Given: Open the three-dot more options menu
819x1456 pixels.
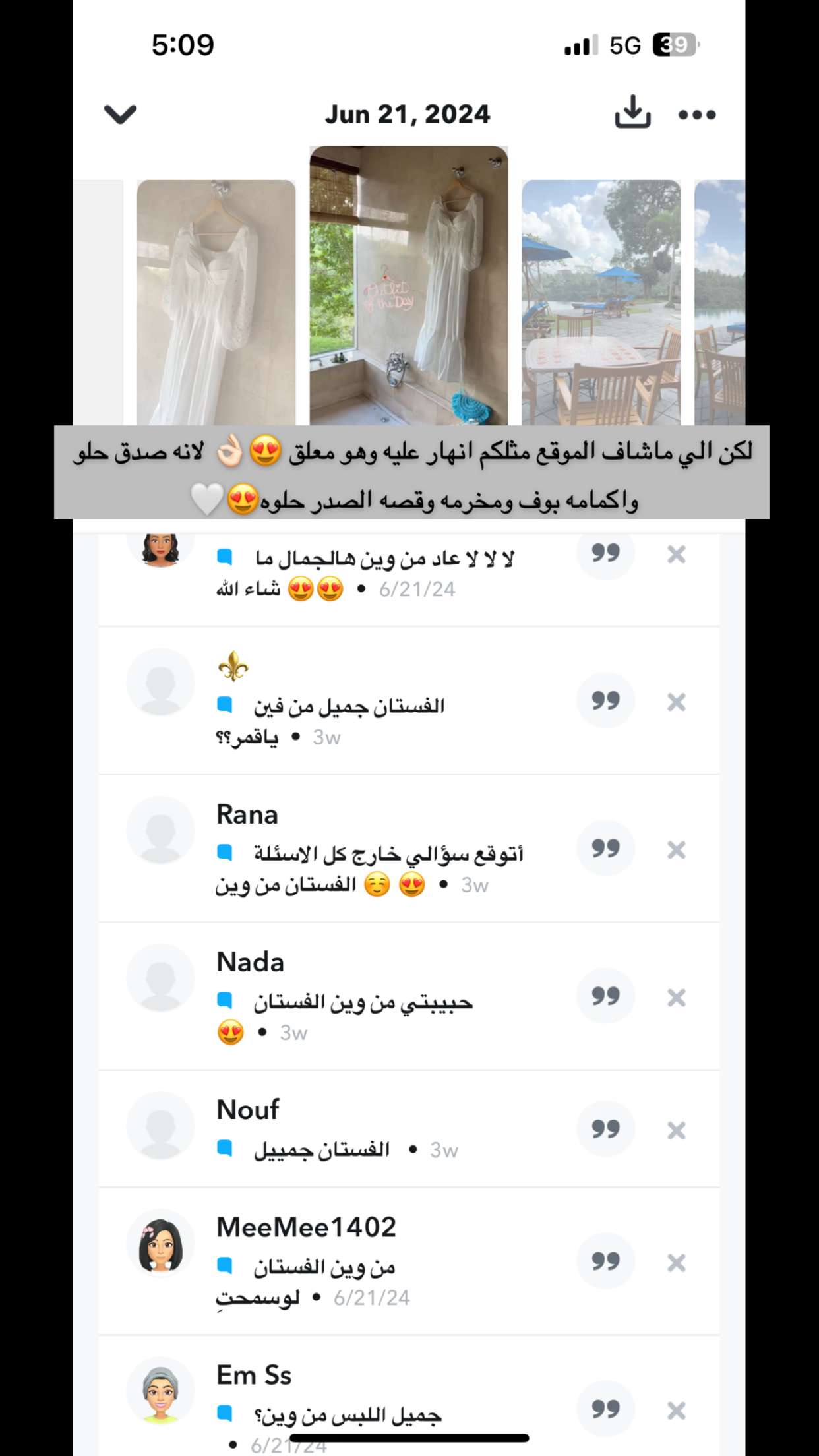Looking at the screenshot, I should [697, 115].
